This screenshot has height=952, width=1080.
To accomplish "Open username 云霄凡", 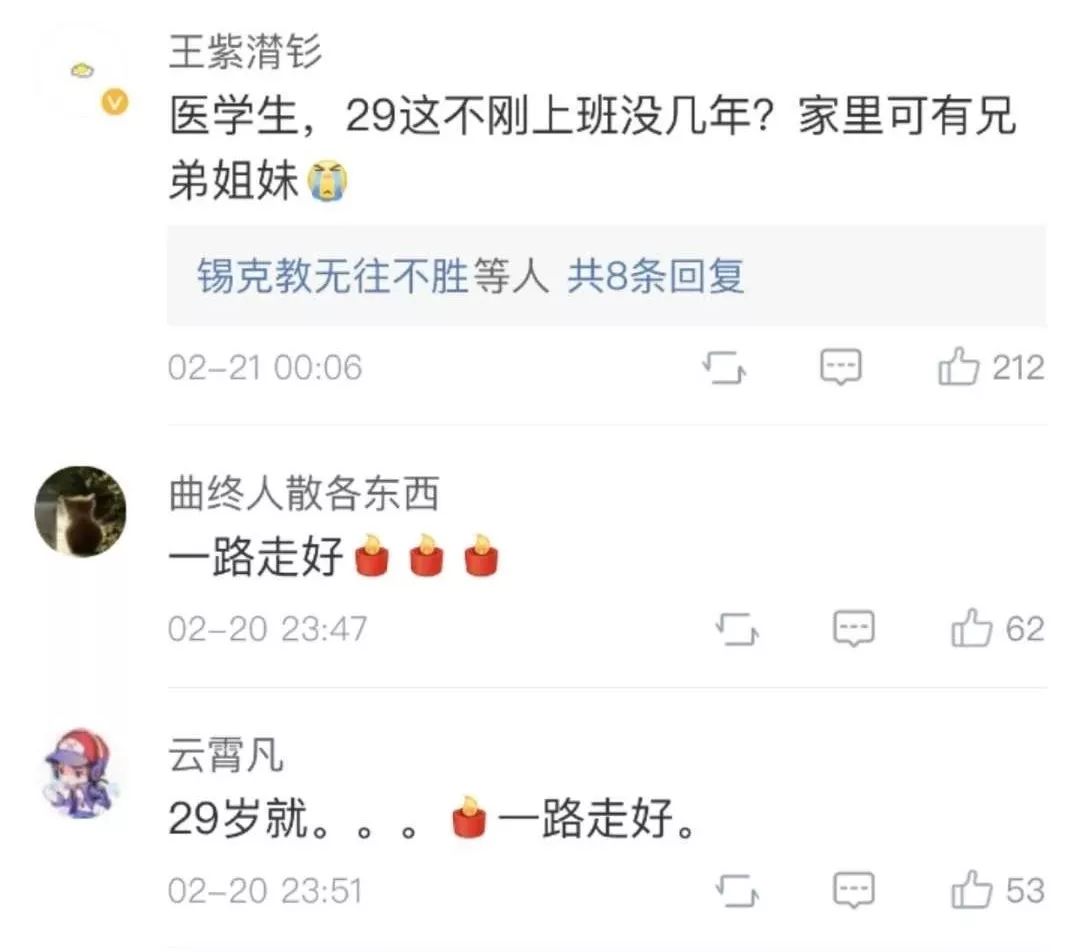I will tap(225, 757).
